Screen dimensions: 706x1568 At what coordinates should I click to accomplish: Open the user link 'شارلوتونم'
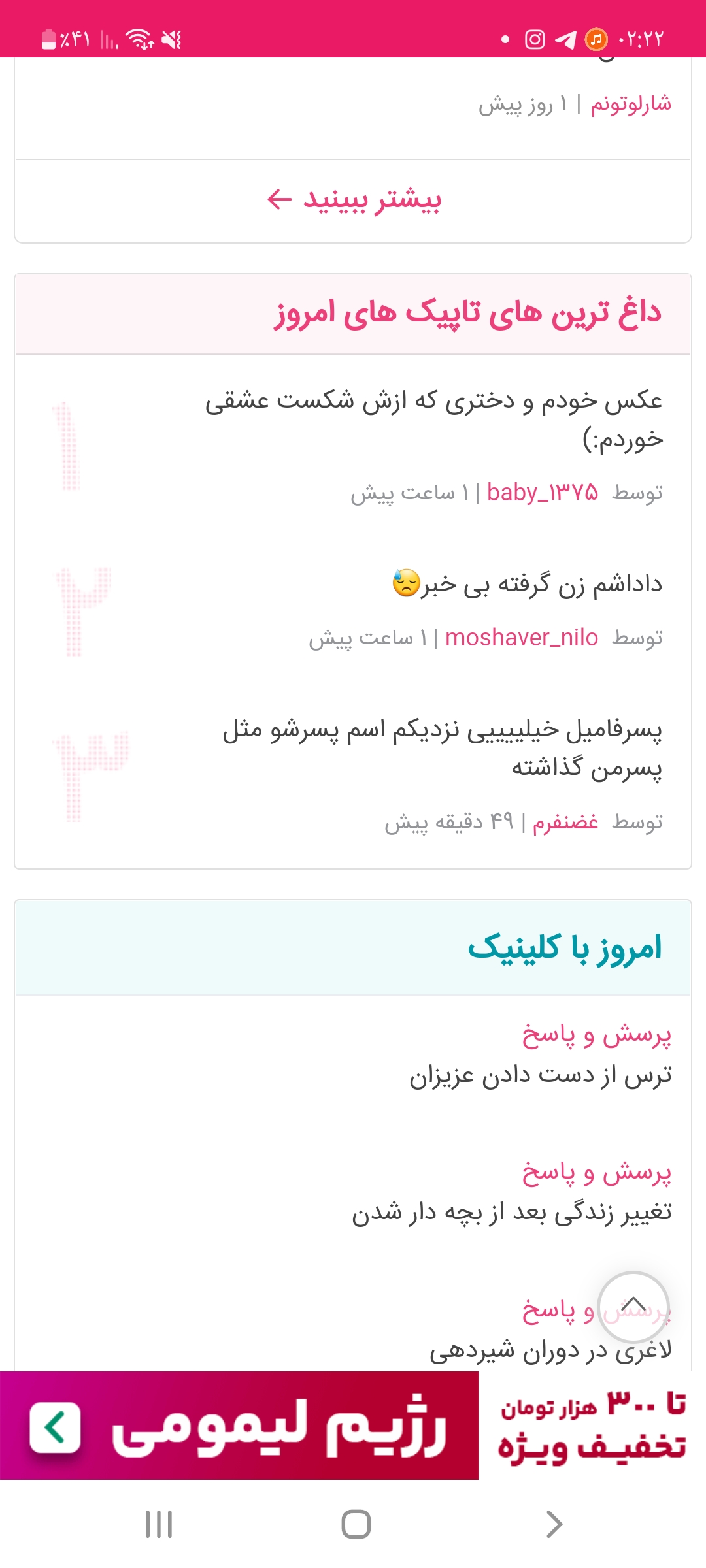(630, 105)
